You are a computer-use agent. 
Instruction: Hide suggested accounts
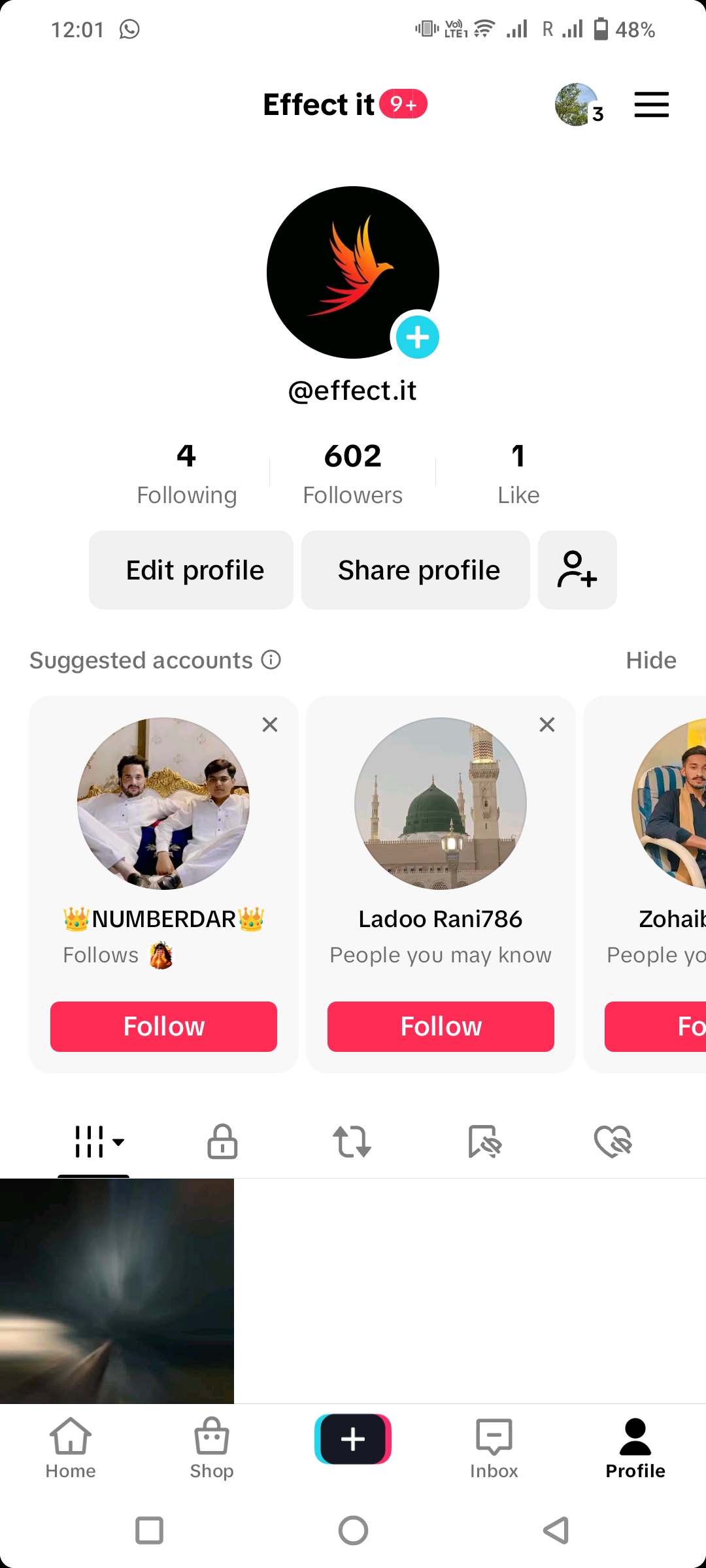tap(651, 660)
